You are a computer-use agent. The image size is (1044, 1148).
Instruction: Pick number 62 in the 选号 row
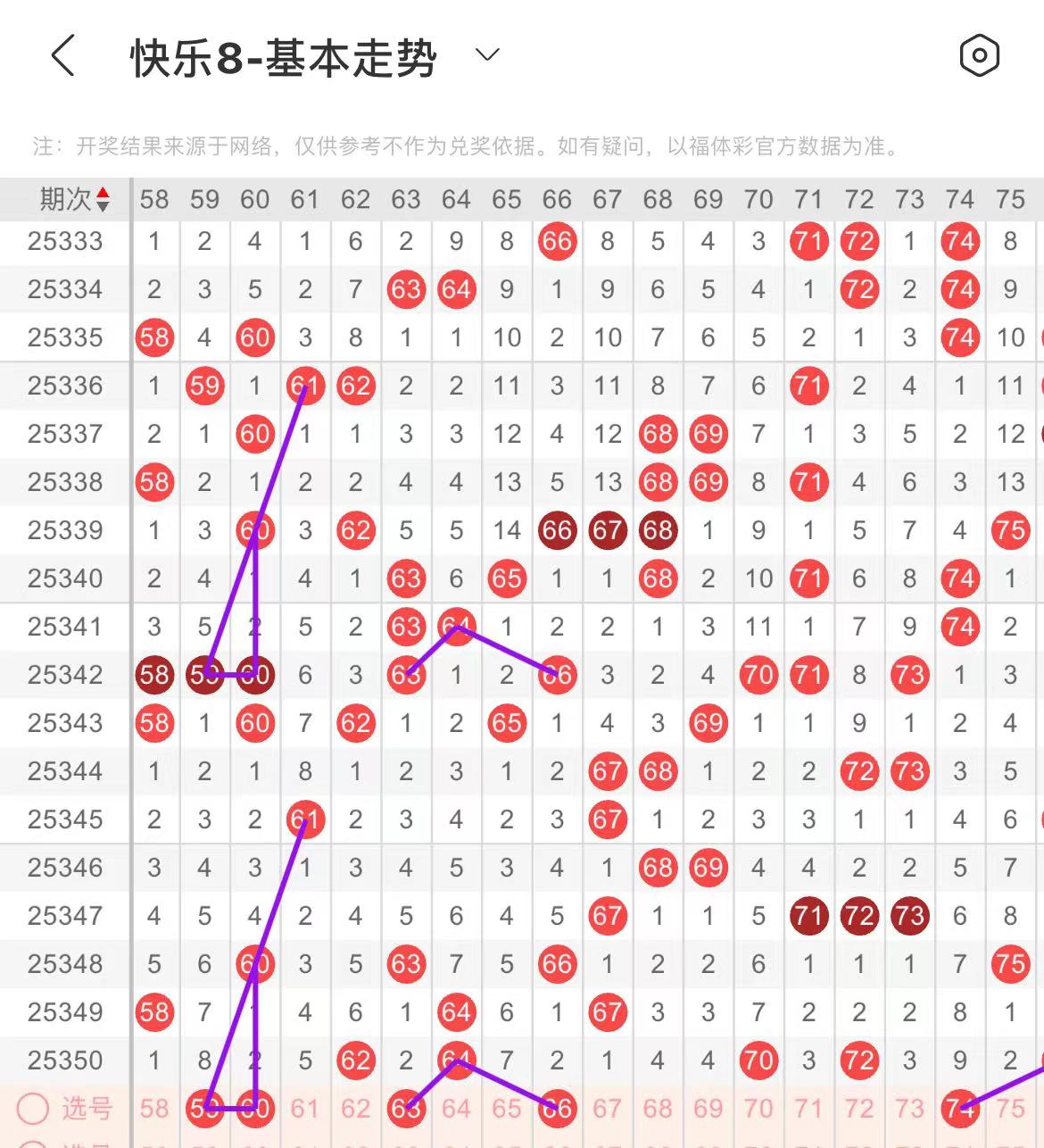[x=355, y=1109]
